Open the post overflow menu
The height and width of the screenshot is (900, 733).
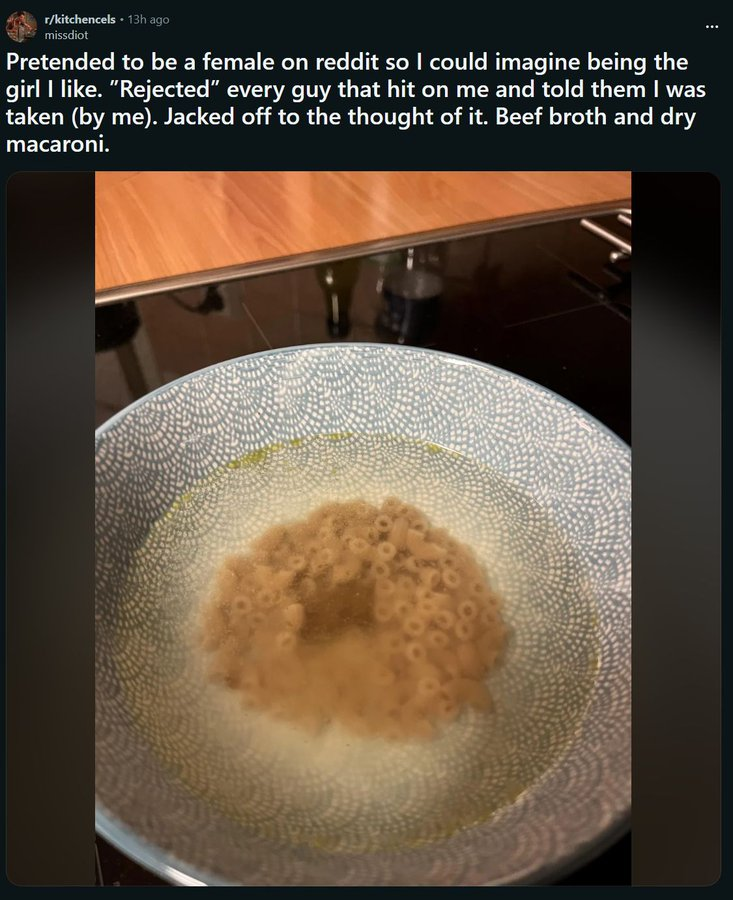click(x=712, y=26)
